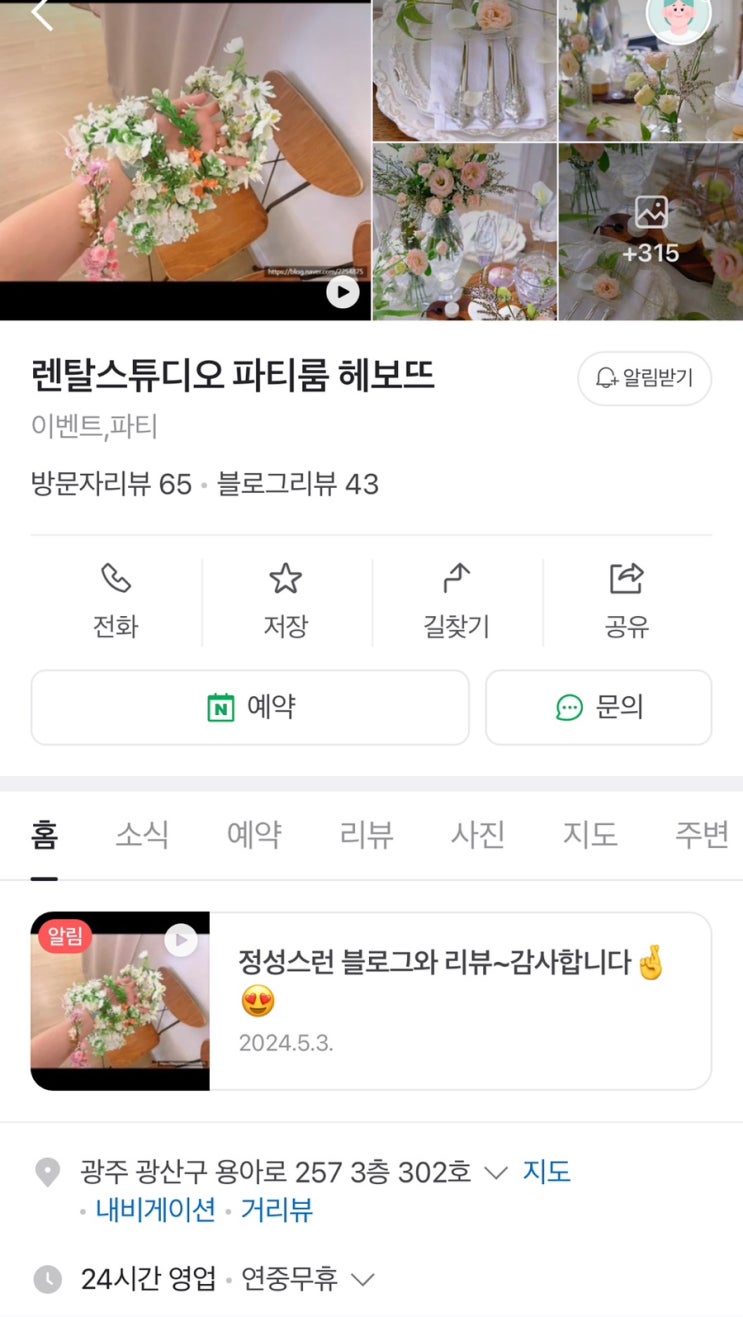Make a reservation with the 예약 button
The width and height of the screenshot is (743, 1317).
[x=250, y=708]
